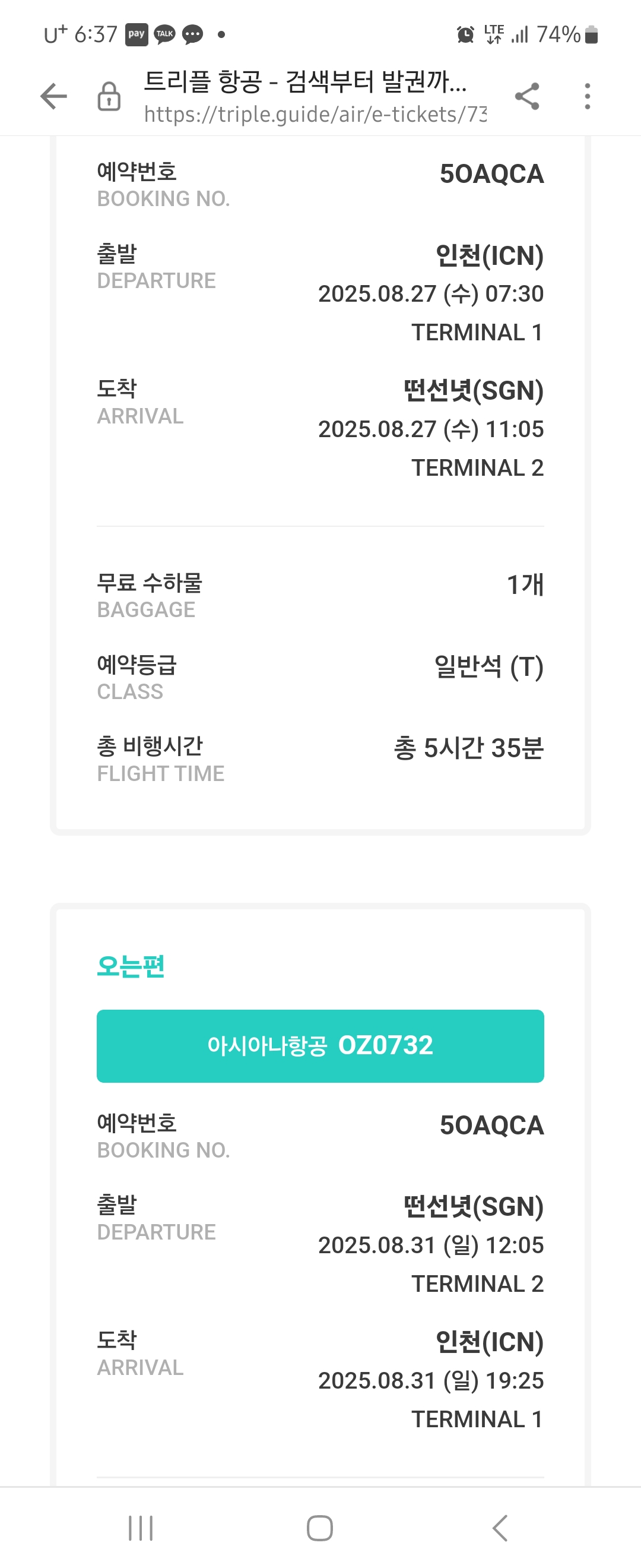Go to the home screen
This screenshot has height=1568, width=641.
(320, 1528)
